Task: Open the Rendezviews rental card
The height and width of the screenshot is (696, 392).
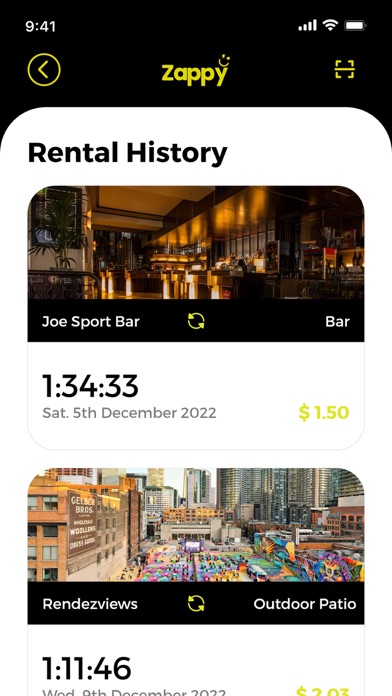Action: click(x=196, y=582)
